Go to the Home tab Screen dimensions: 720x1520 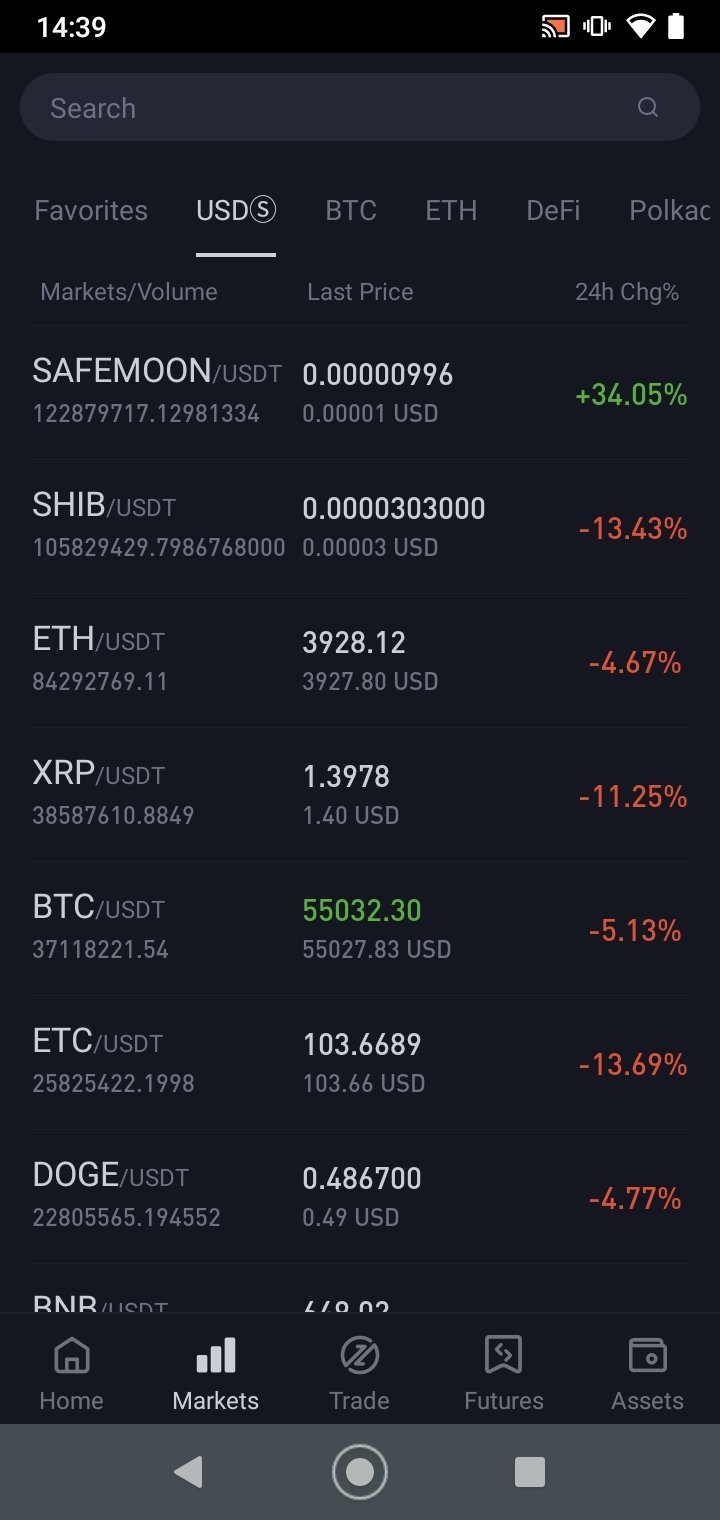click(71, 1373)
